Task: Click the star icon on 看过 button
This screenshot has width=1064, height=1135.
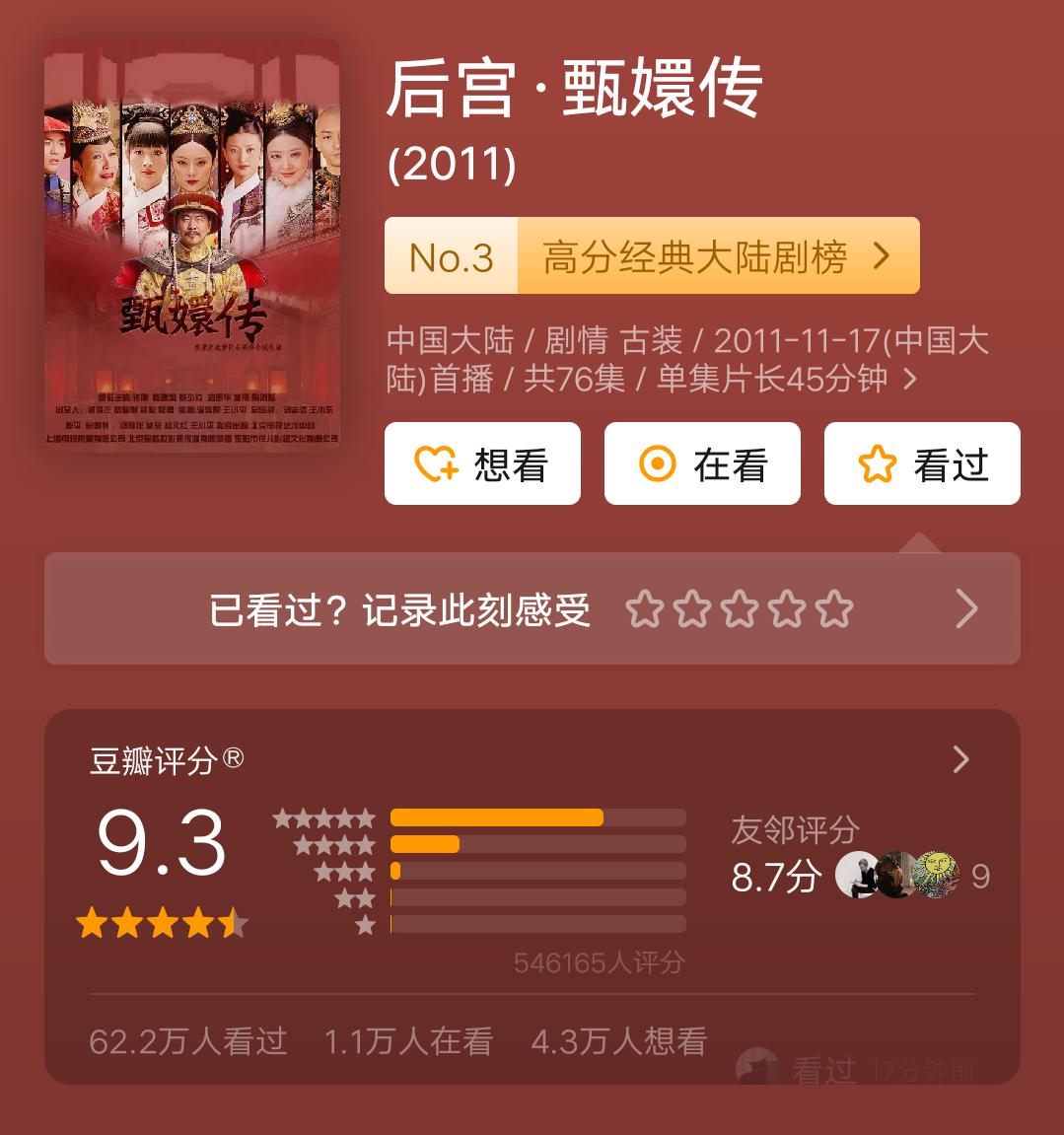Action: tap(878, 463)
